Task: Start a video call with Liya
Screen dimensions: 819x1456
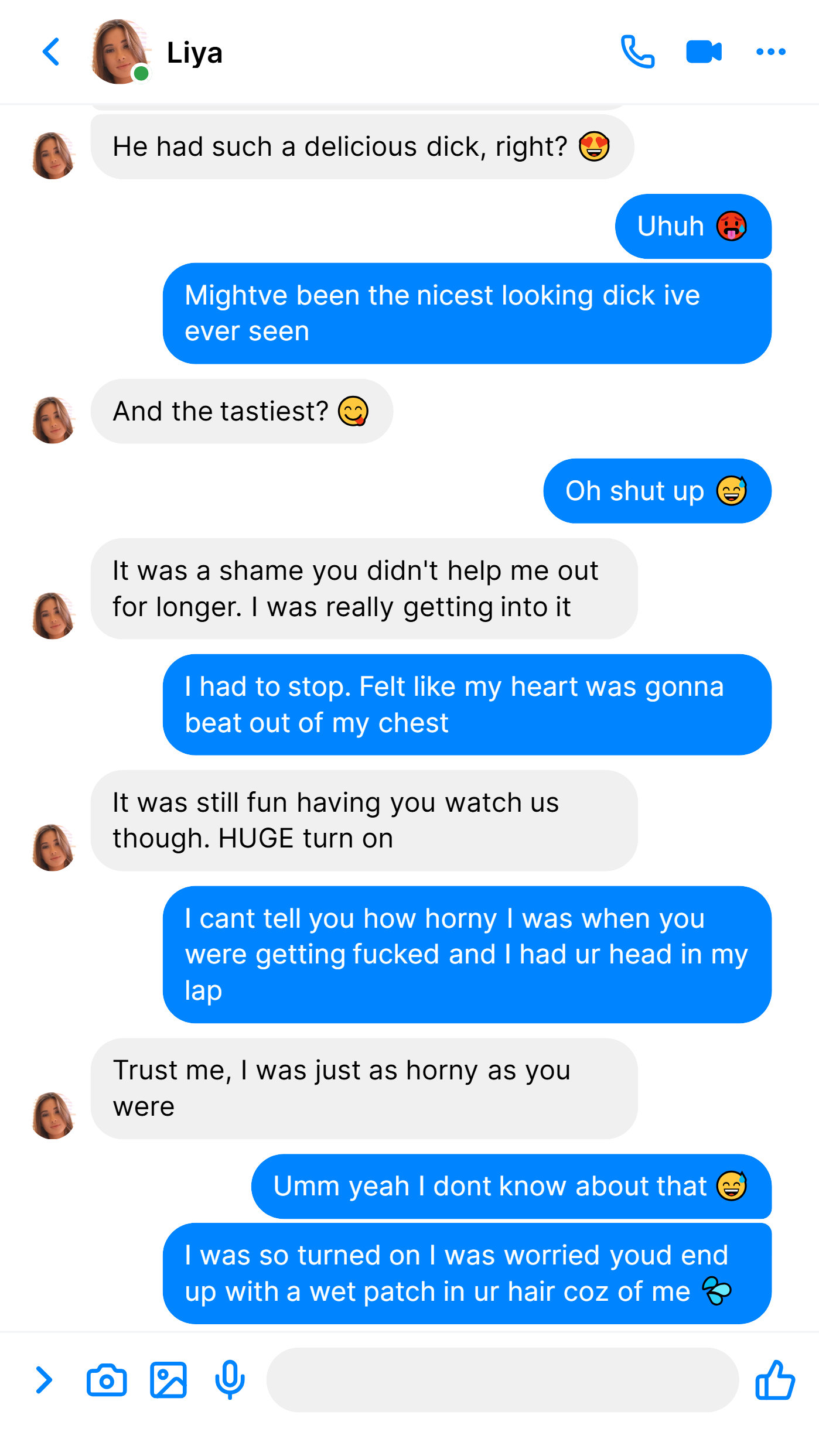Action: click(704, 52)
